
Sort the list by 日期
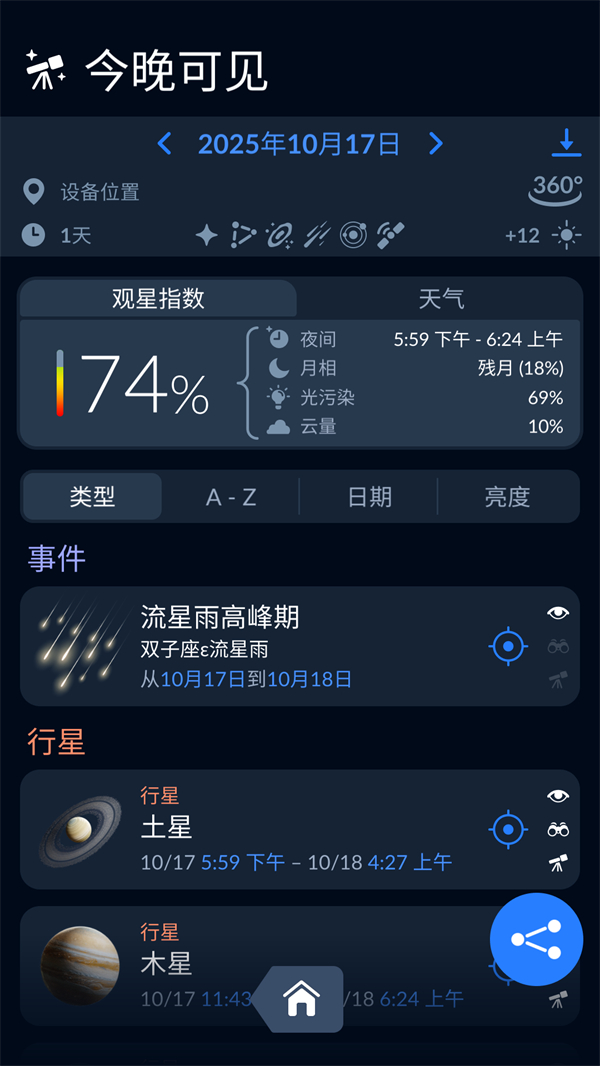click(369, 497)
